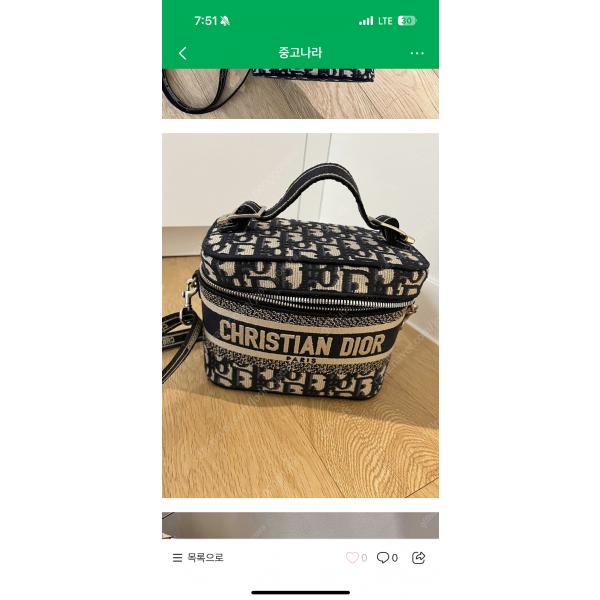Share this post
Image resolution: width=600 pixels, height=600 pixels.
(x=419, y=558)
